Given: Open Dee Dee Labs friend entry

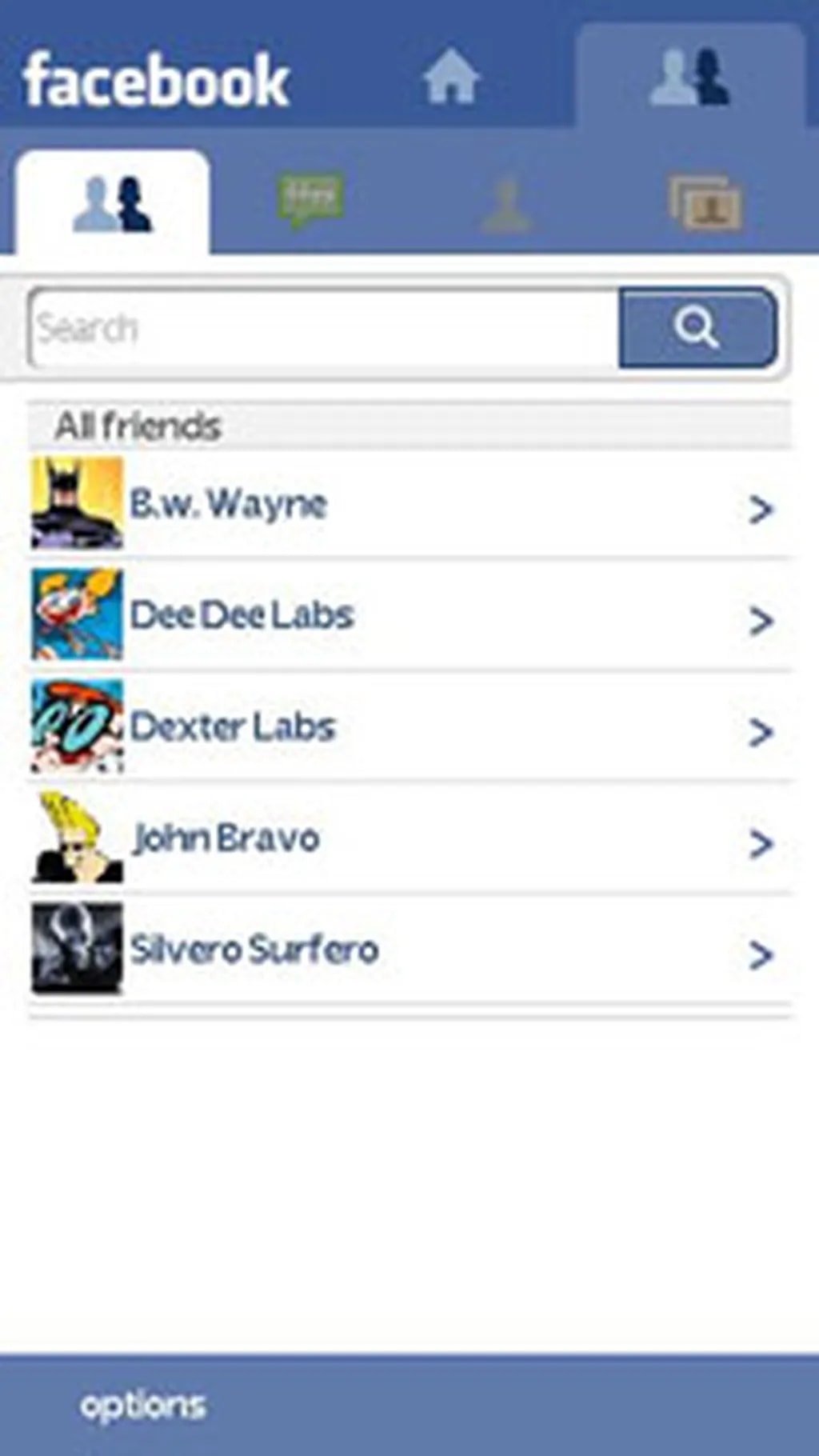Looking at the screenshot, I should [x=409, y=616].
